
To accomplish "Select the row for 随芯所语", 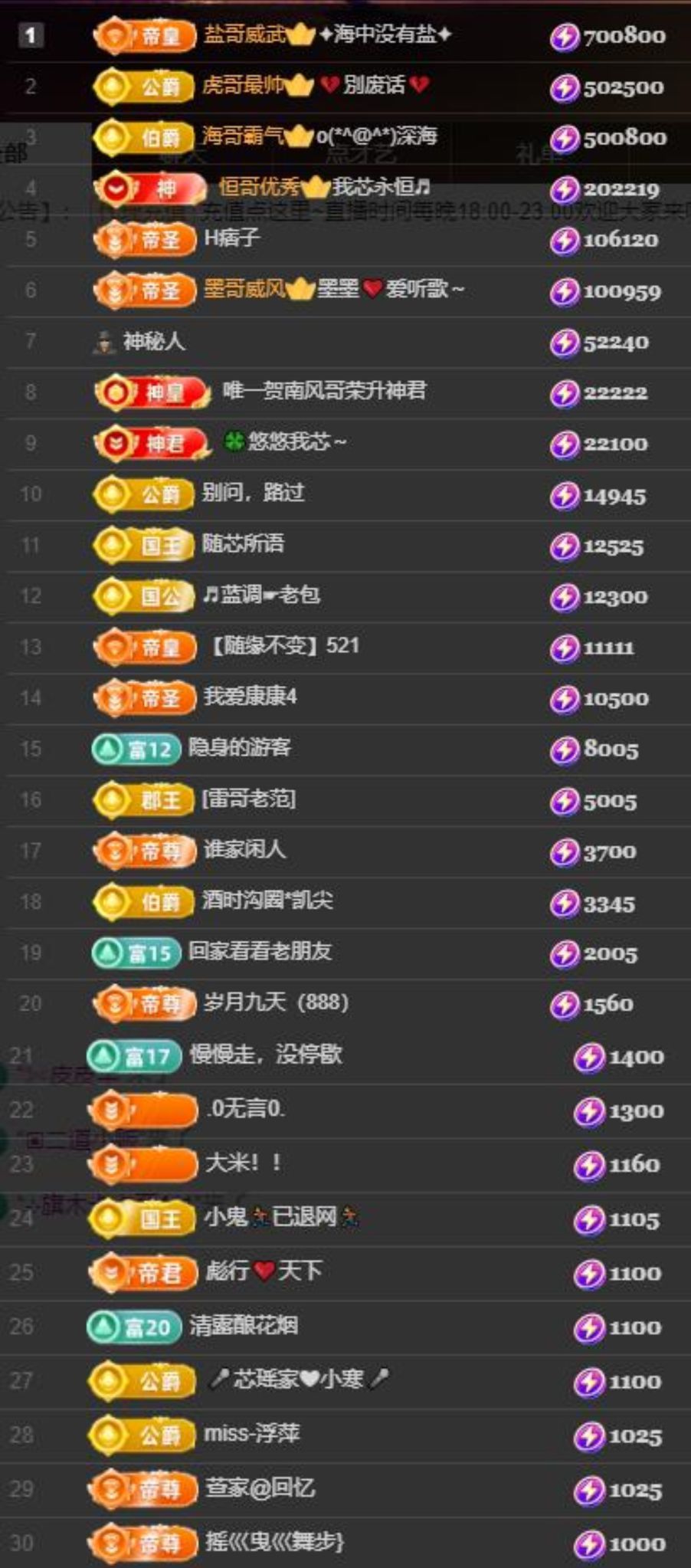I will (243, 543).
